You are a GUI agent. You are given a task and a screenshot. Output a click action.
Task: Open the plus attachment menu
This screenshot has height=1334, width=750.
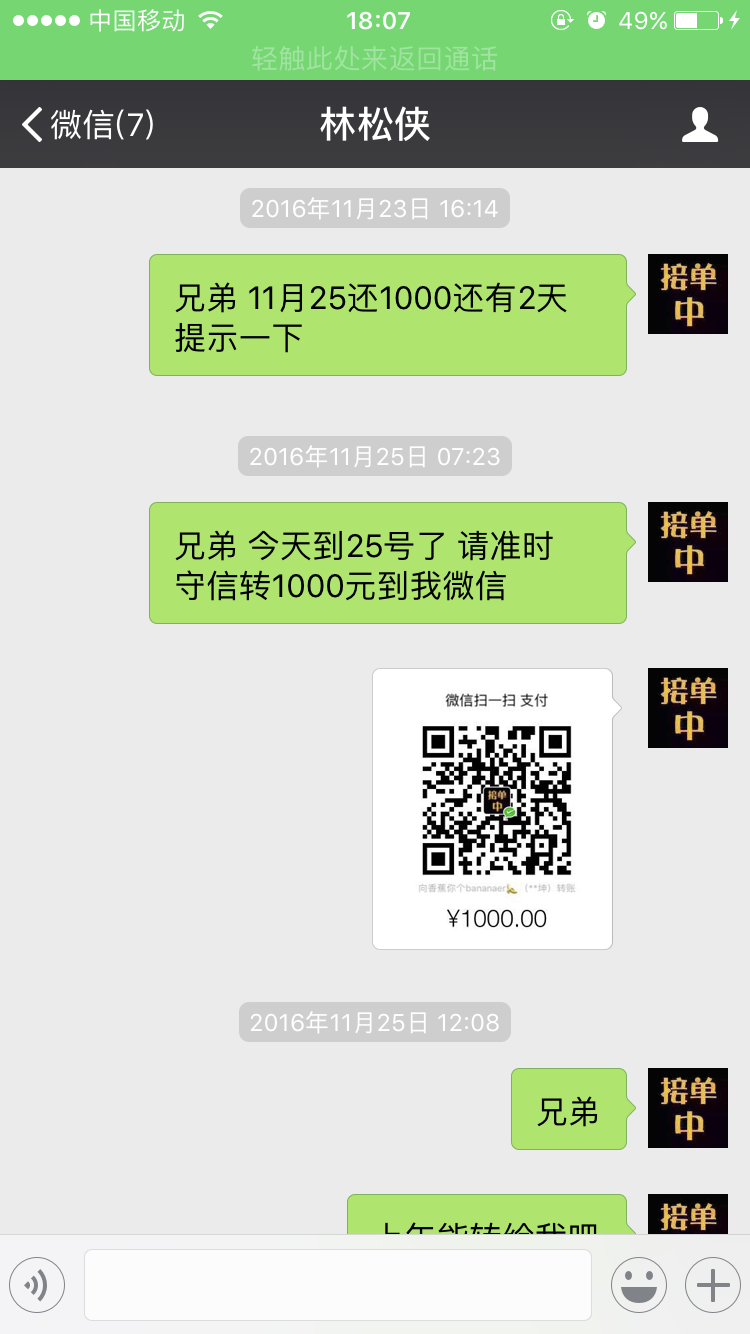711,1284
